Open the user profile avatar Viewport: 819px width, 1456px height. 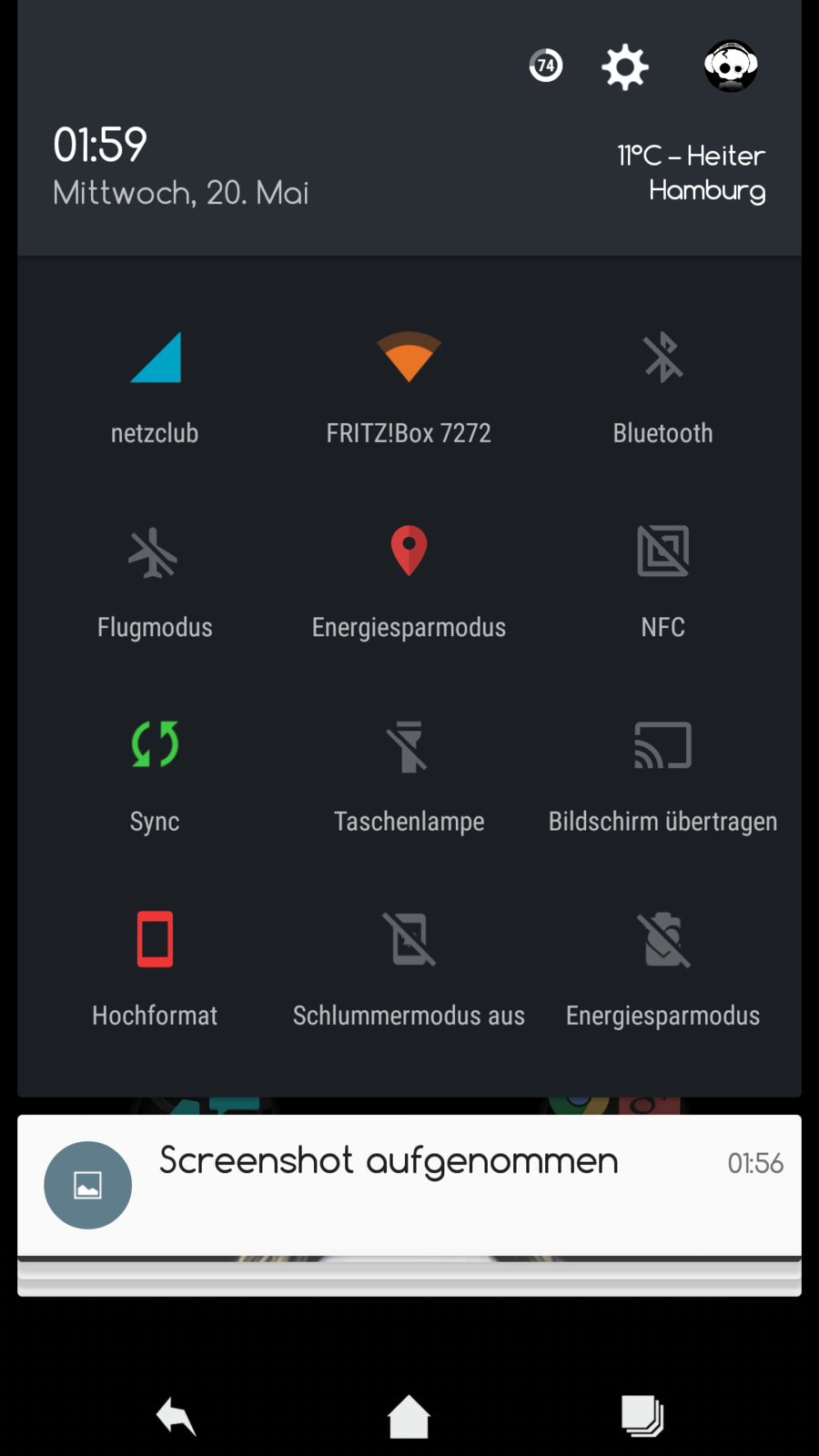pos(731,66)
